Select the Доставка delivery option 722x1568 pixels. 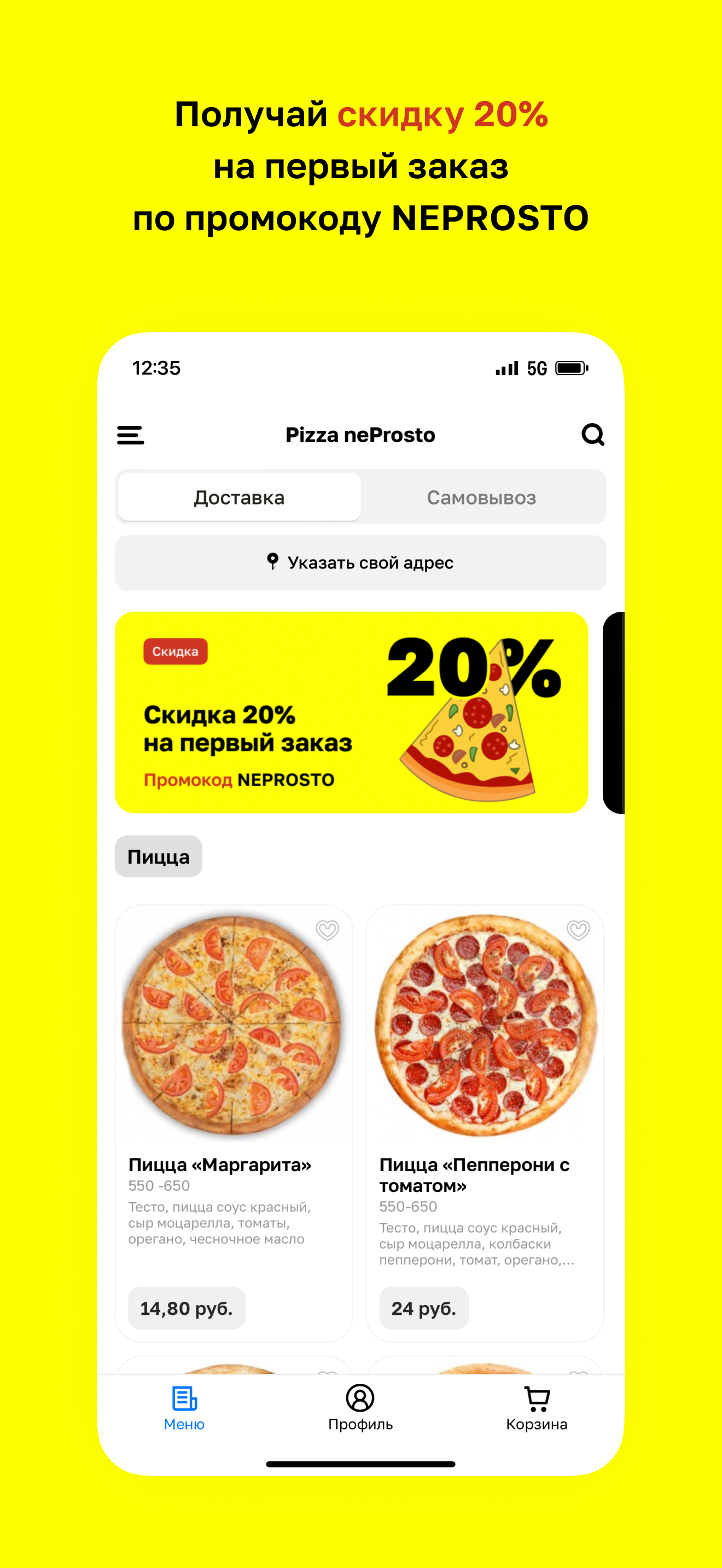(x=239, y=498)
